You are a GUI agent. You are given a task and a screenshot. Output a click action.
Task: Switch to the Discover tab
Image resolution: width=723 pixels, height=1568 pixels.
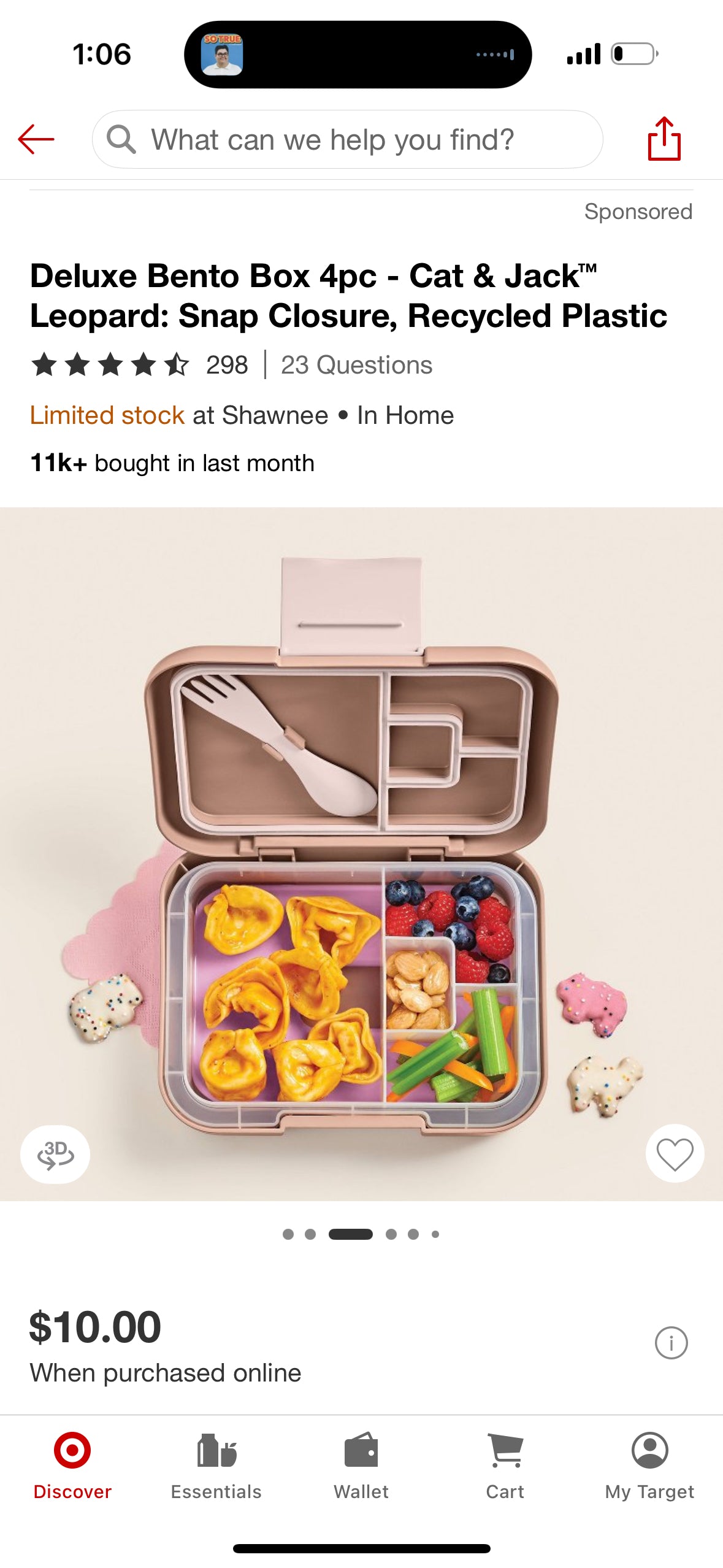click(72, 1466)
